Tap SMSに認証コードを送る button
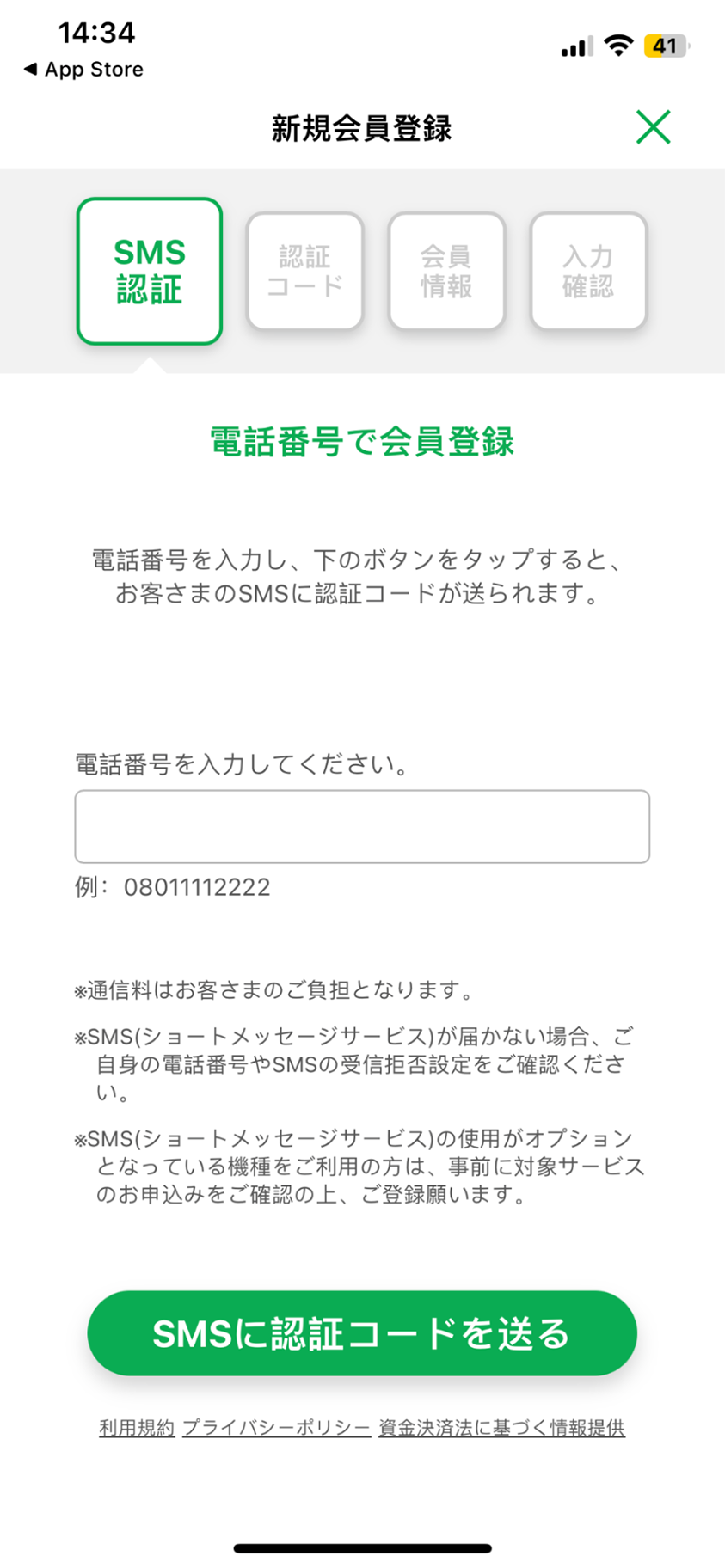Image resolution: width=725 pixels, height=1568 pixels. [362, 1333]
